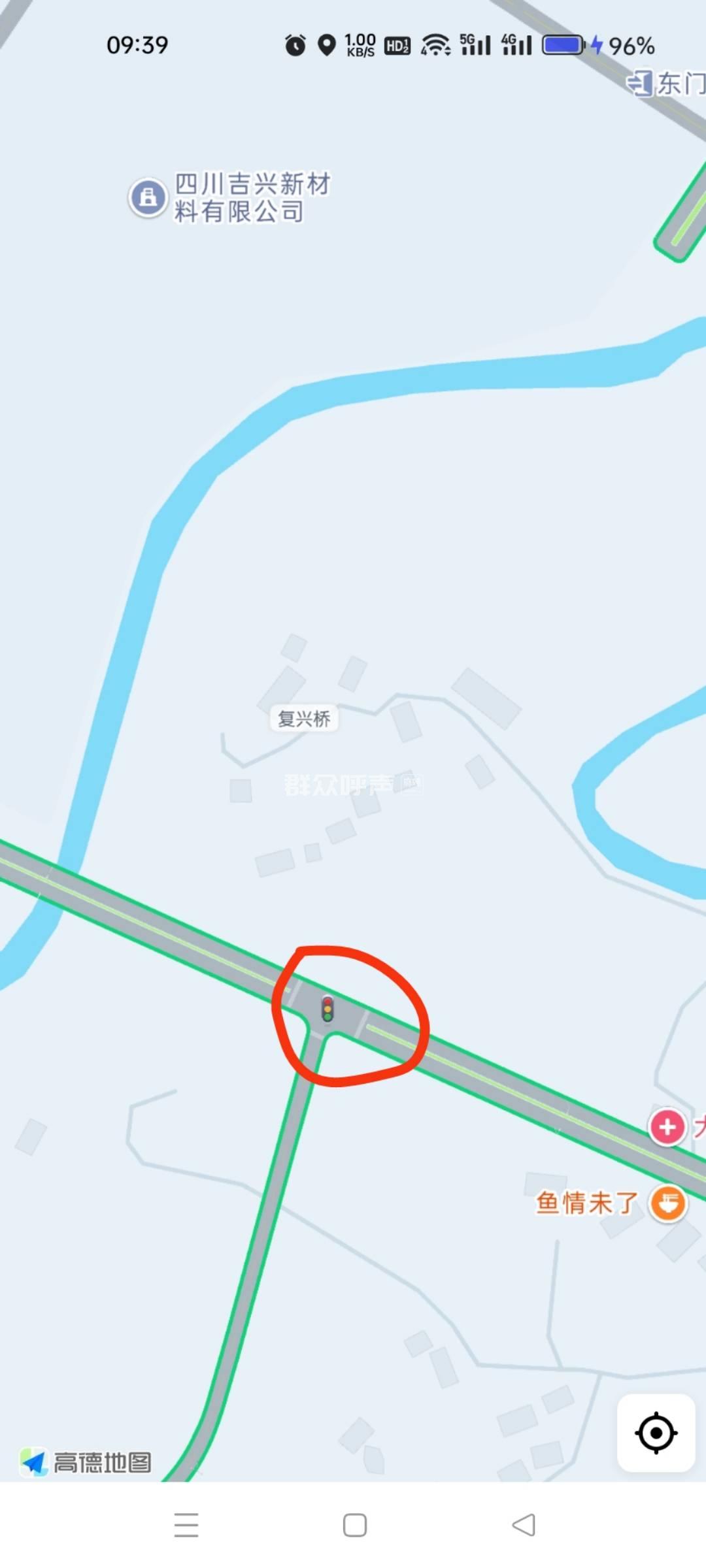This screenshot has height=1568, width=706.
Task: Recenter map on my current location
Action: (656, 1433)
